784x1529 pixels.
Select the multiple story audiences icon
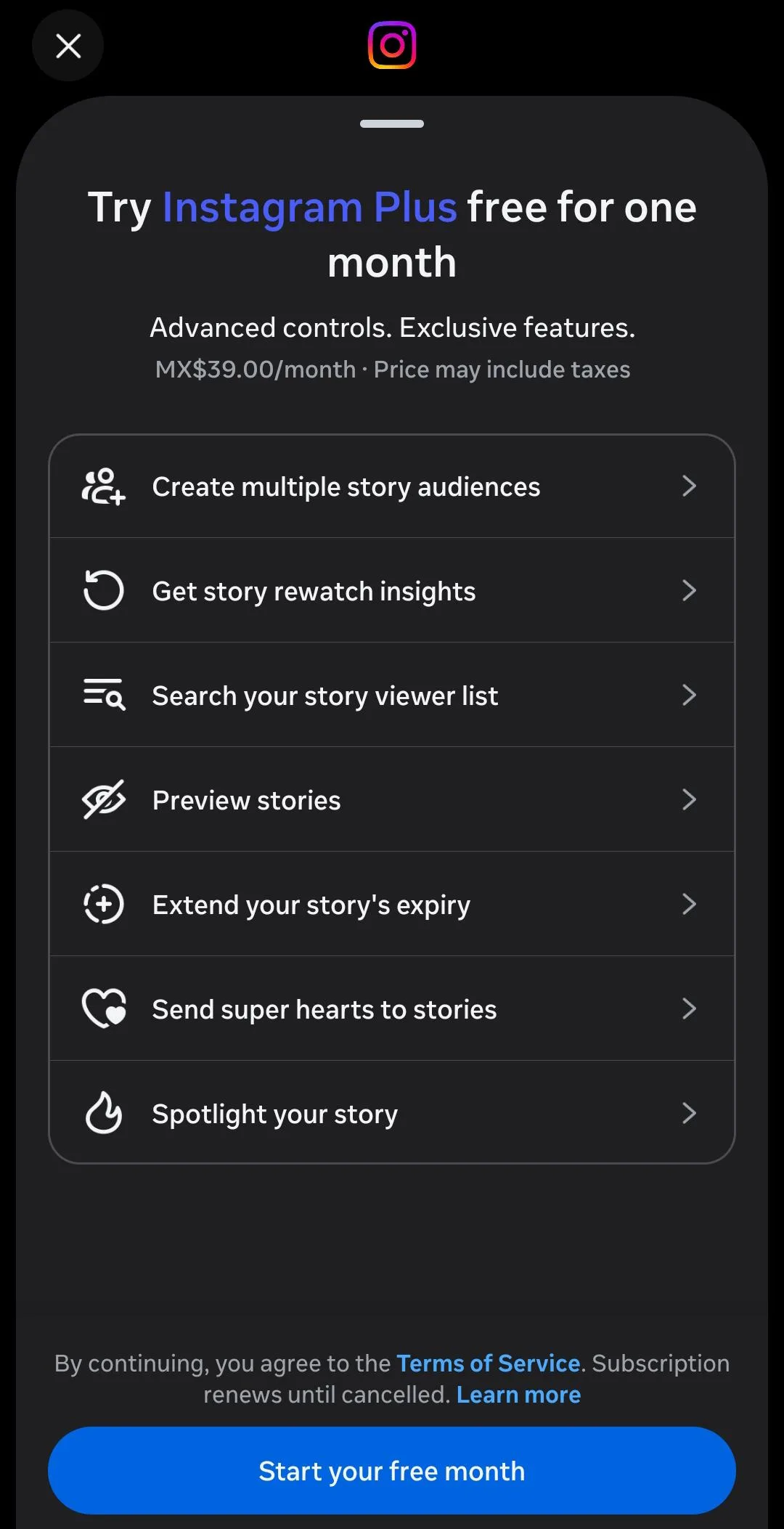(x=103, y=486)
